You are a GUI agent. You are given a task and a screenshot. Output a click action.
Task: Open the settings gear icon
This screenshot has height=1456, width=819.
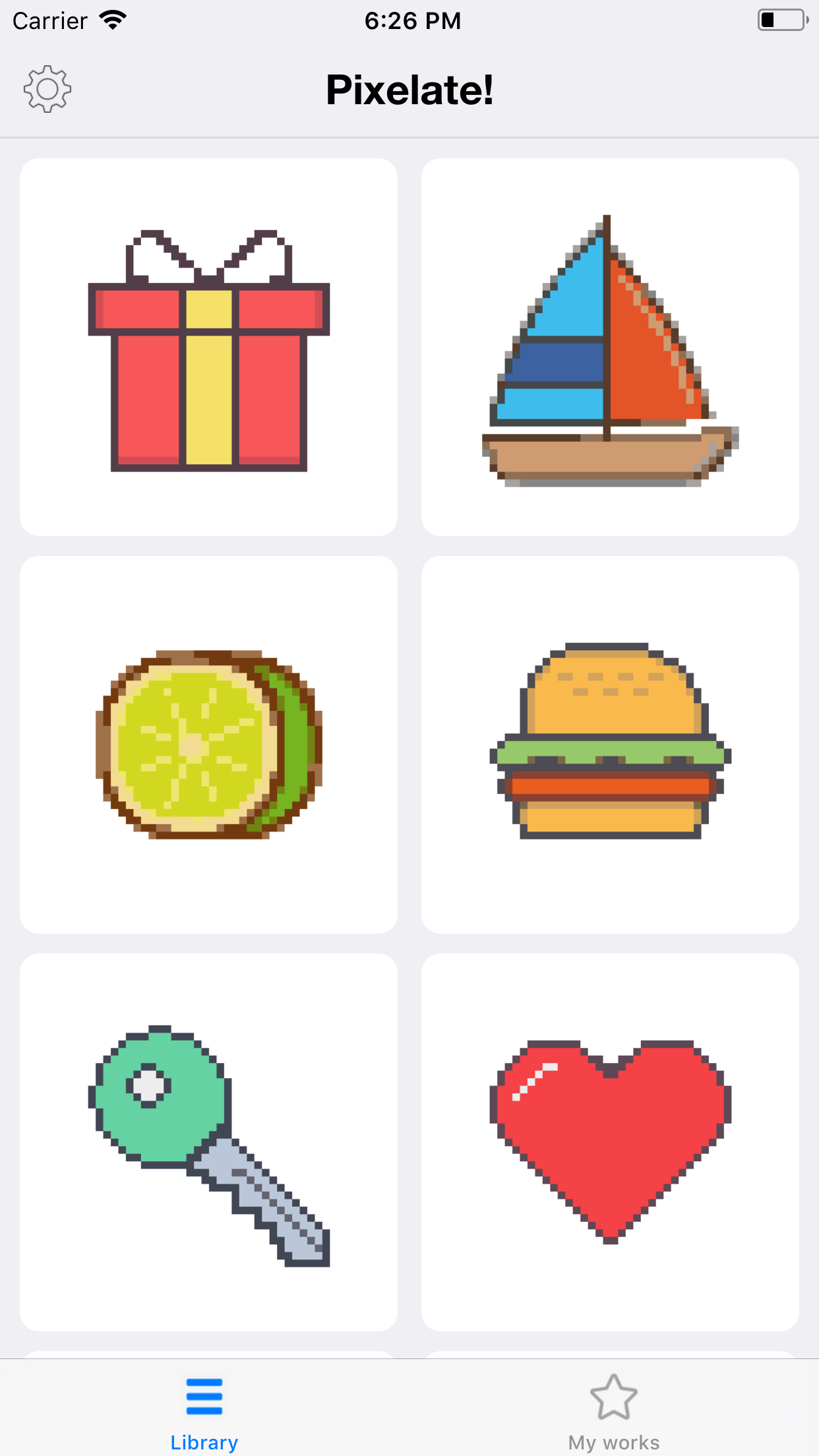click(x=47, y=89)
